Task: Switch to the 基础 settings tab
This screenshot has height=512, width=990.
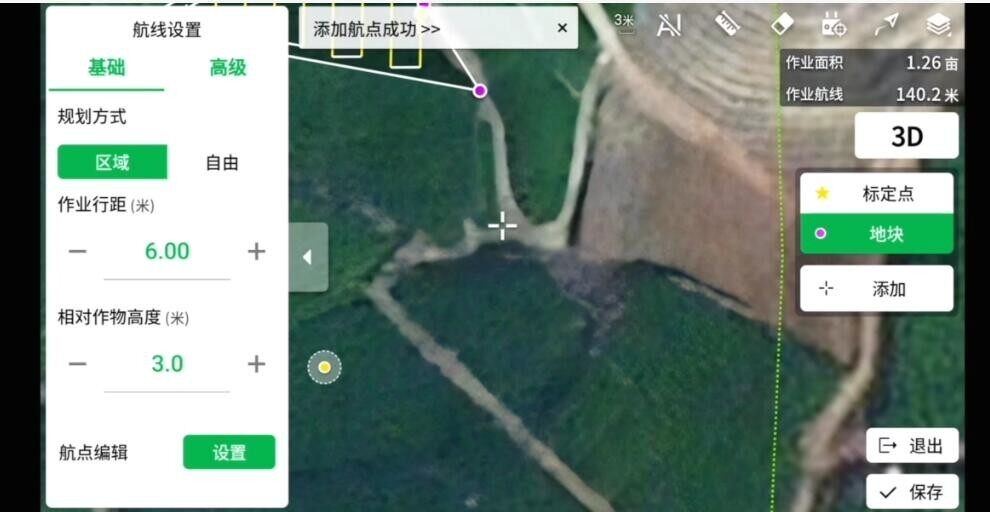Action: [x=106, y=68]
